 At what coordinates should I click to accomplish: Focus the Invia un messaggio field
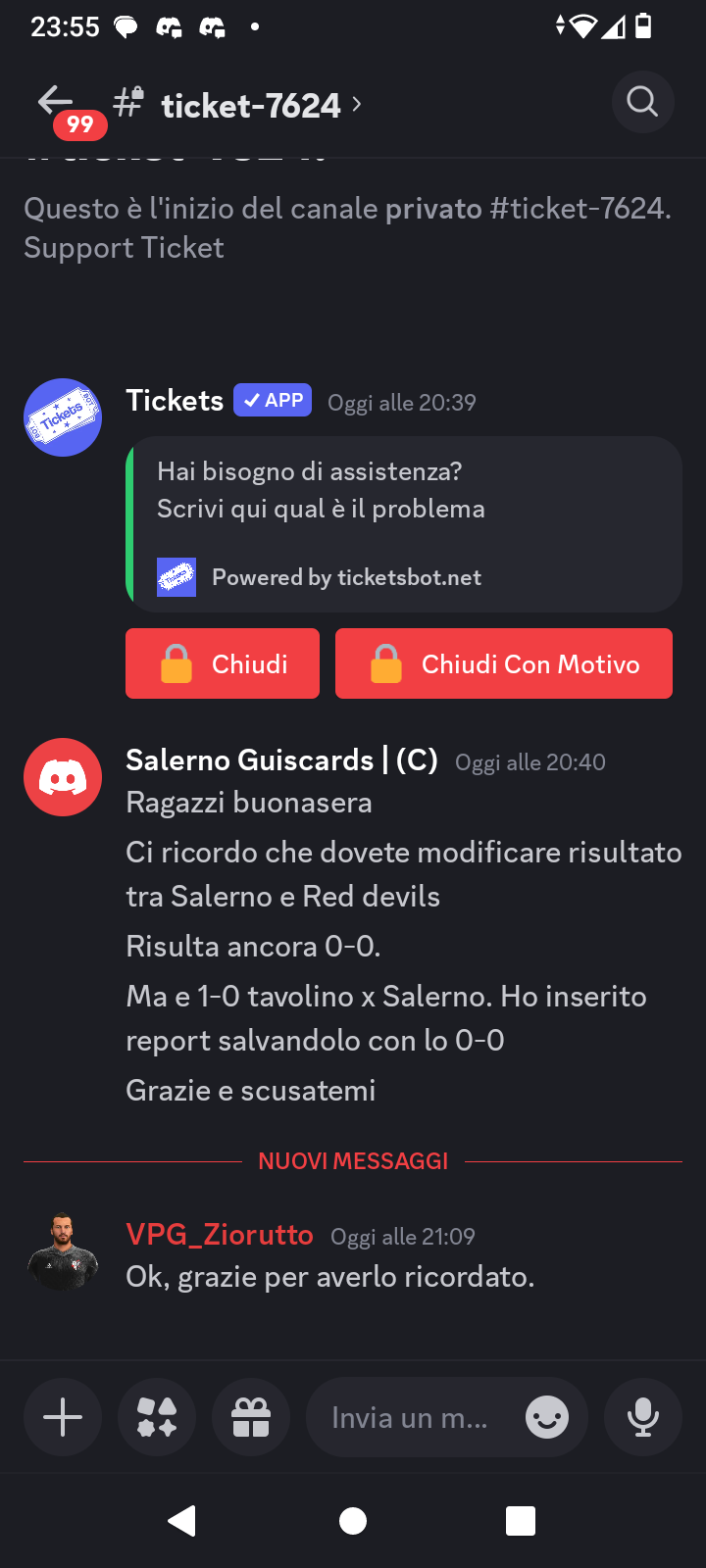pos(410,1417)
